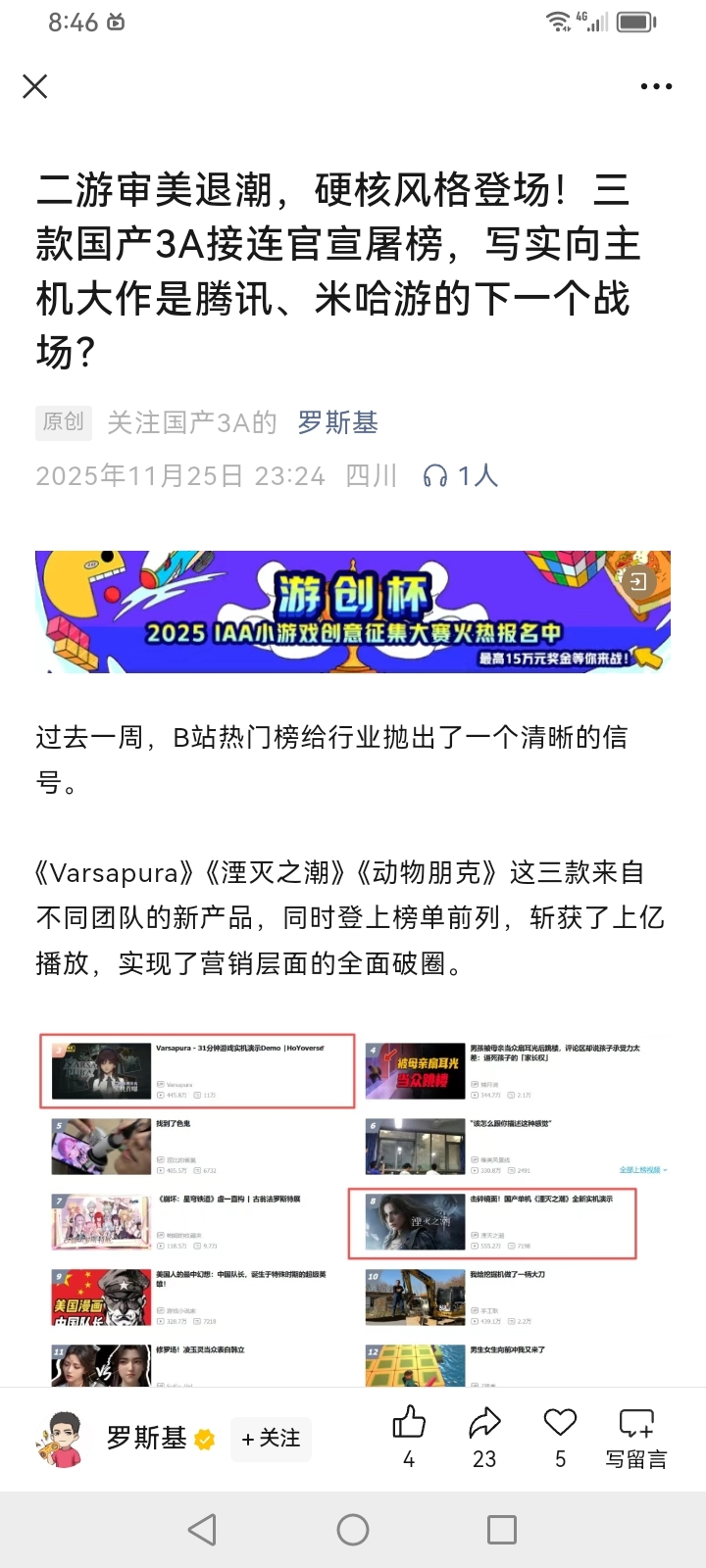The height and width of the screenshot is (1568, 706).
Task: Go back using system navigation
Action: click(x=202, y=1529)
